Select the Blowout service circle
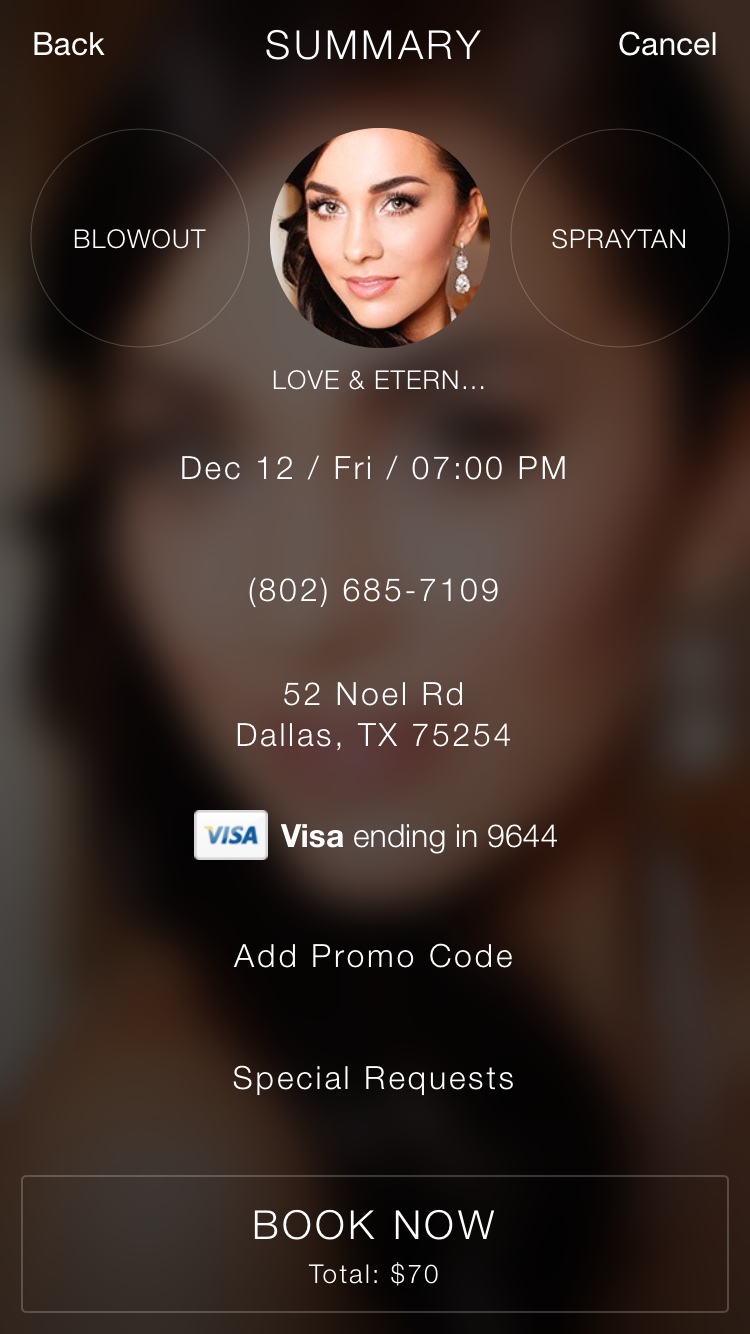The width and height of the screenshot is (750, 1334). point(139,238)
